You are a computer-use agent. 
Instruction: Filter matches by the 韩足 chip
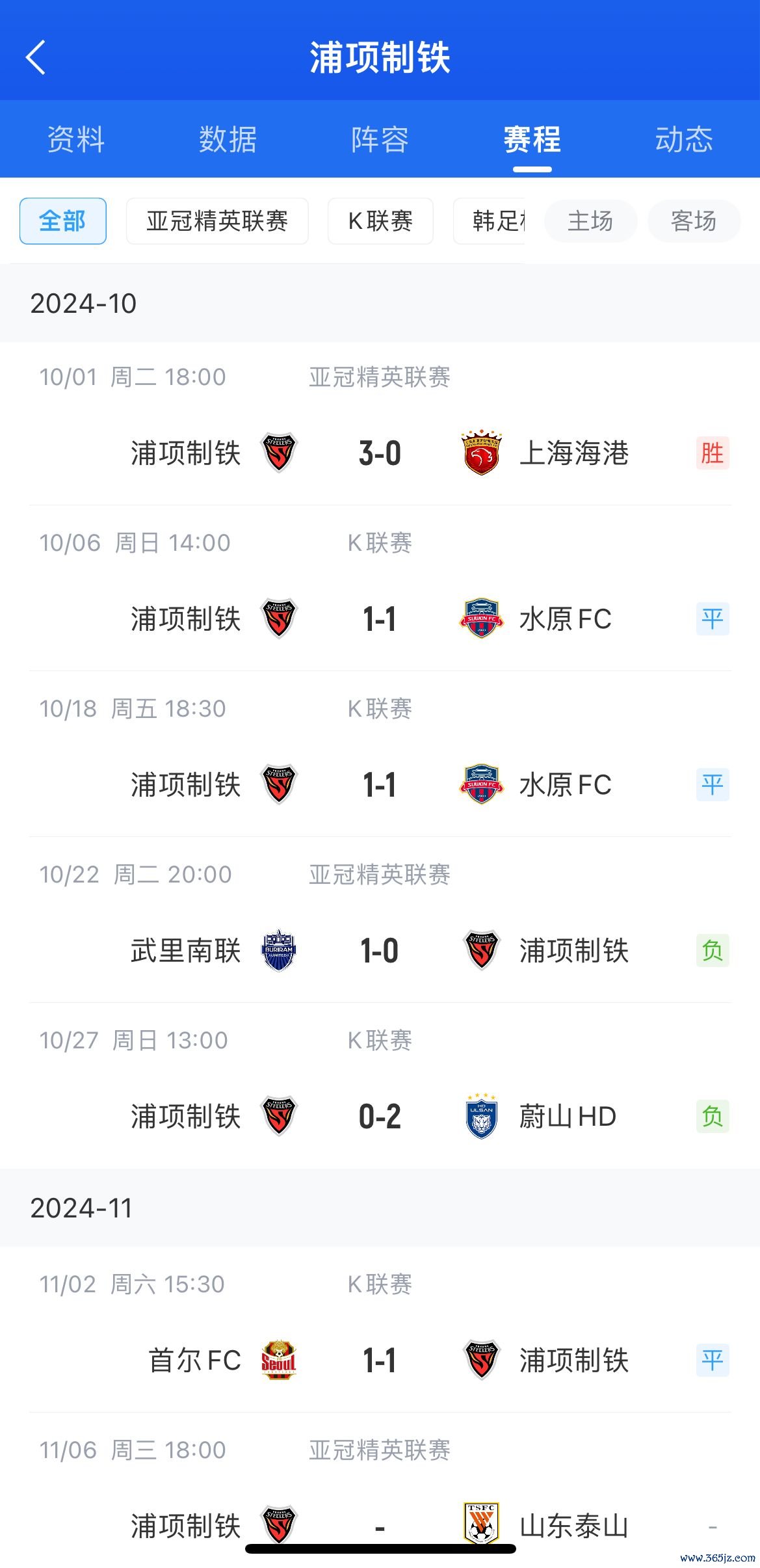489,221
